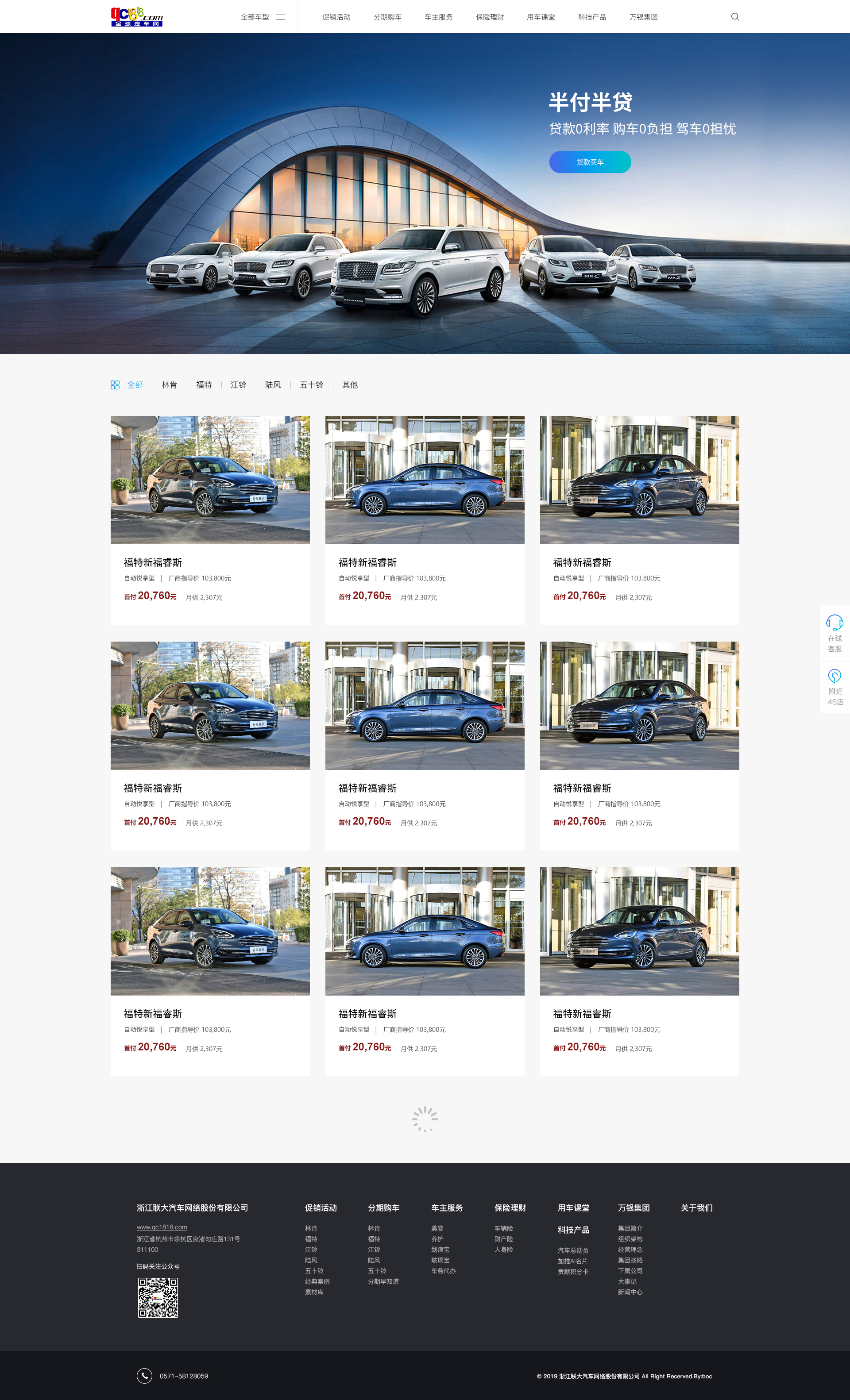Open 促销活动 in top navigation
850x1400 pixels.
tap(336, 17)
